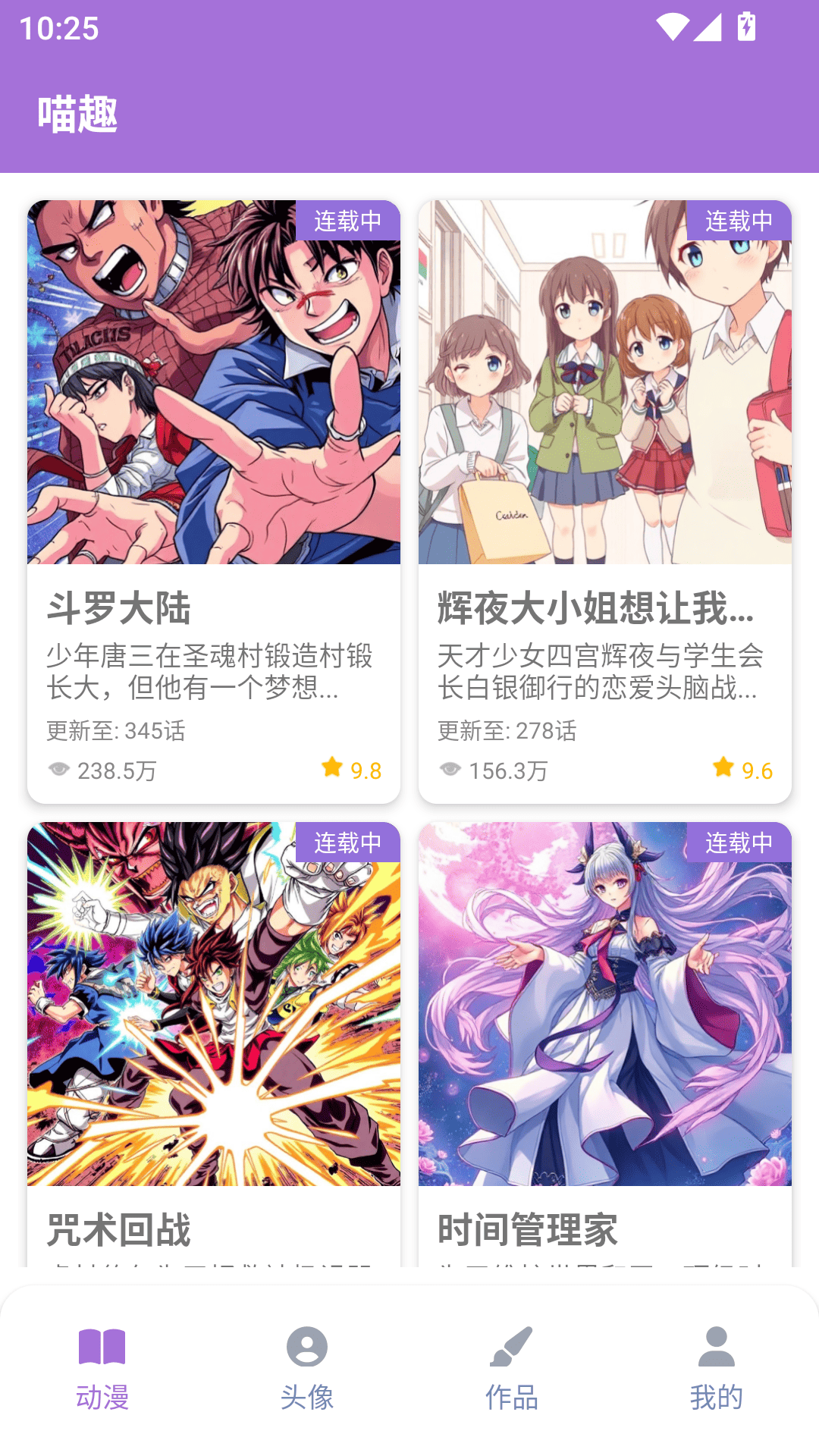Click the star icon next to 9.6
Image resolution: width=819 pixels, height=1456 pixels.
[x=723, y=768]
